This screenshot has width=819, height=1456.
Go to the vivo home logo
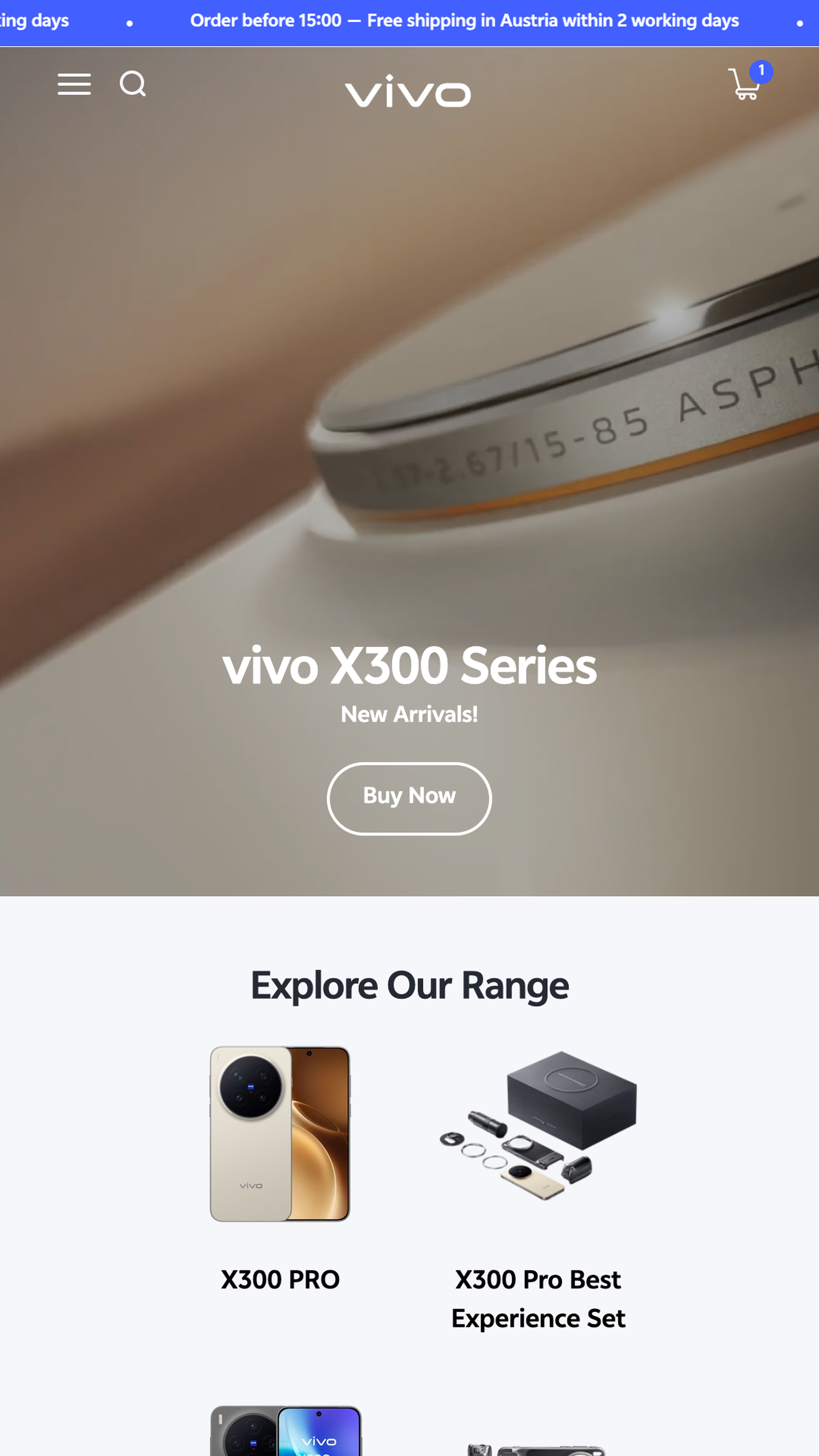coord(408,92)
